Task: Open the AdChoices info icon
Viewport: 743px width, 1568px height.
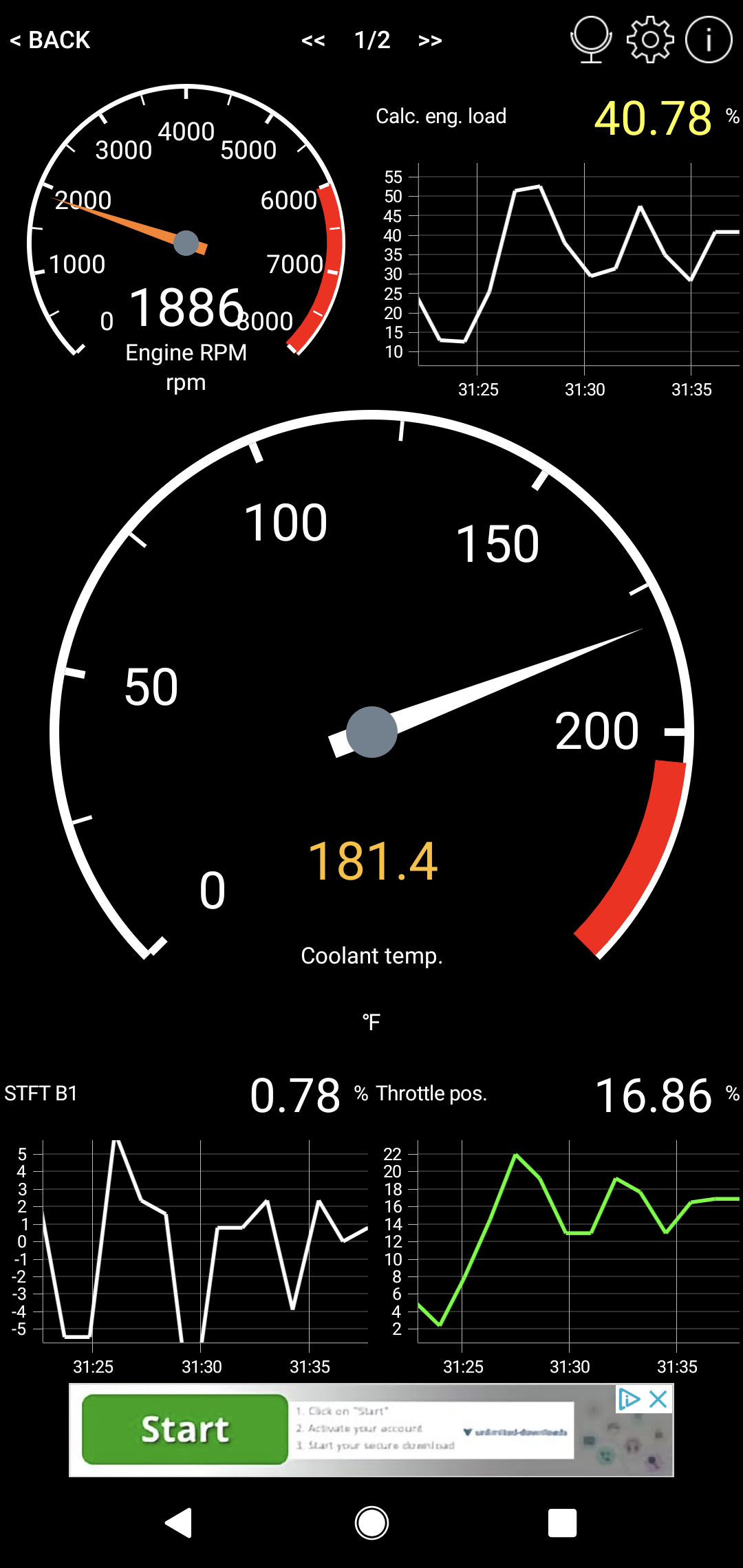Action: click(629, 1399)
